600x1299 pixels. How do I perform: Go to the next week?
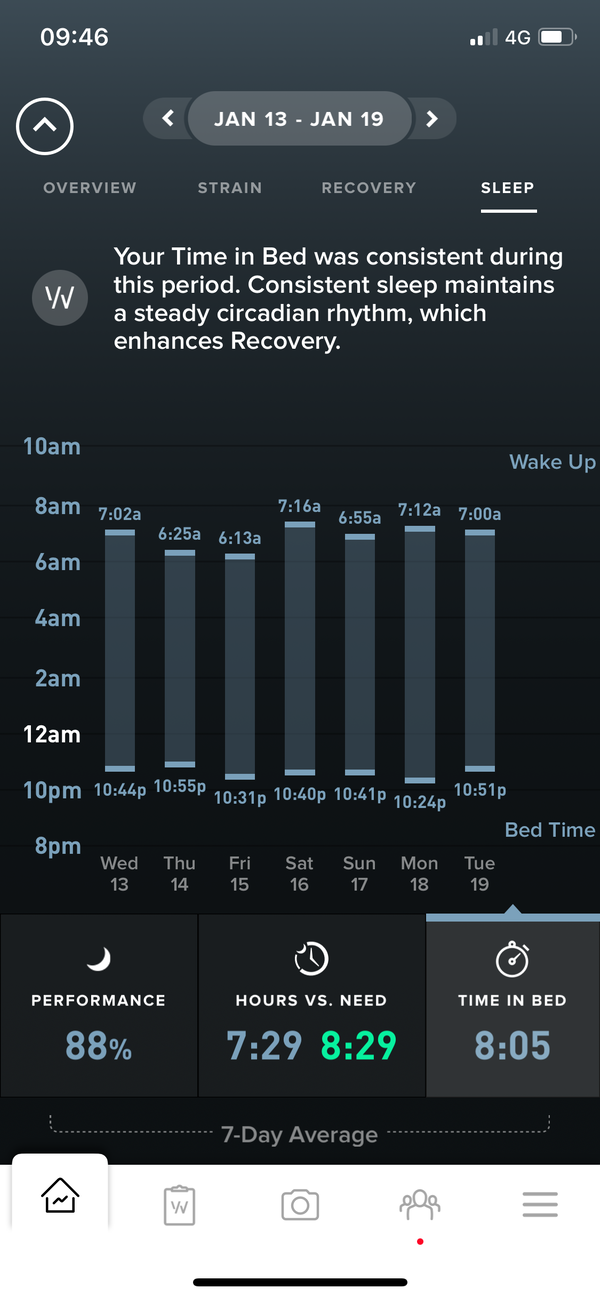coord(432,119)
